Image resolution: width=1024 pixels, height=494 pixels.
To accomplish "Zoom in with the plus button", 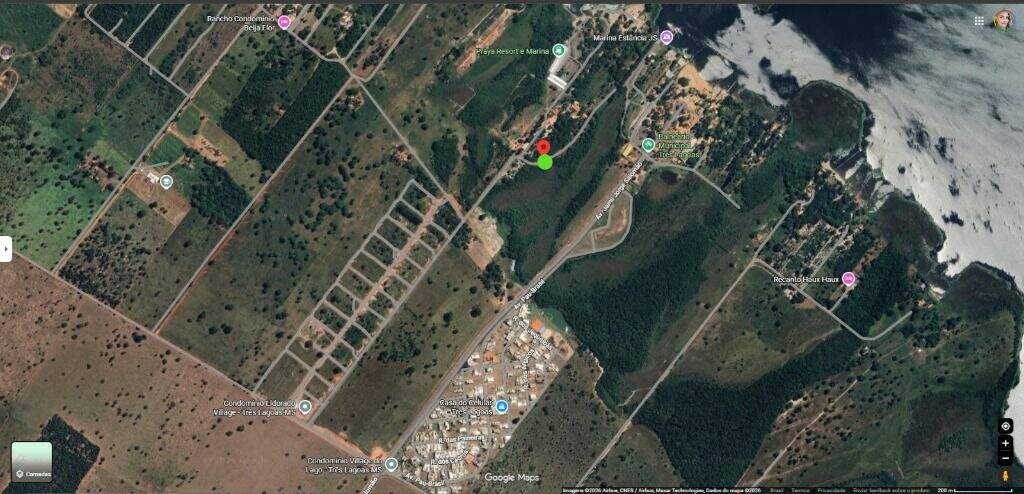I will click(1005, 443).
